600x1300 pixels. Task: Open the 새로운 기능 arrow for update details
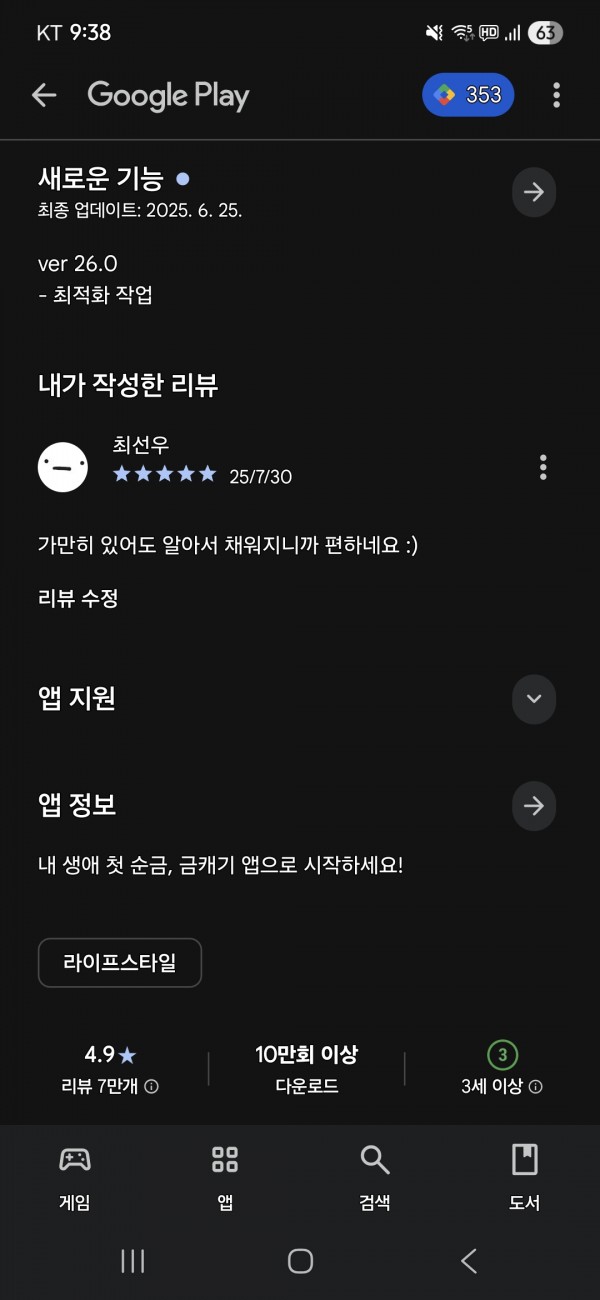(534, 191)
